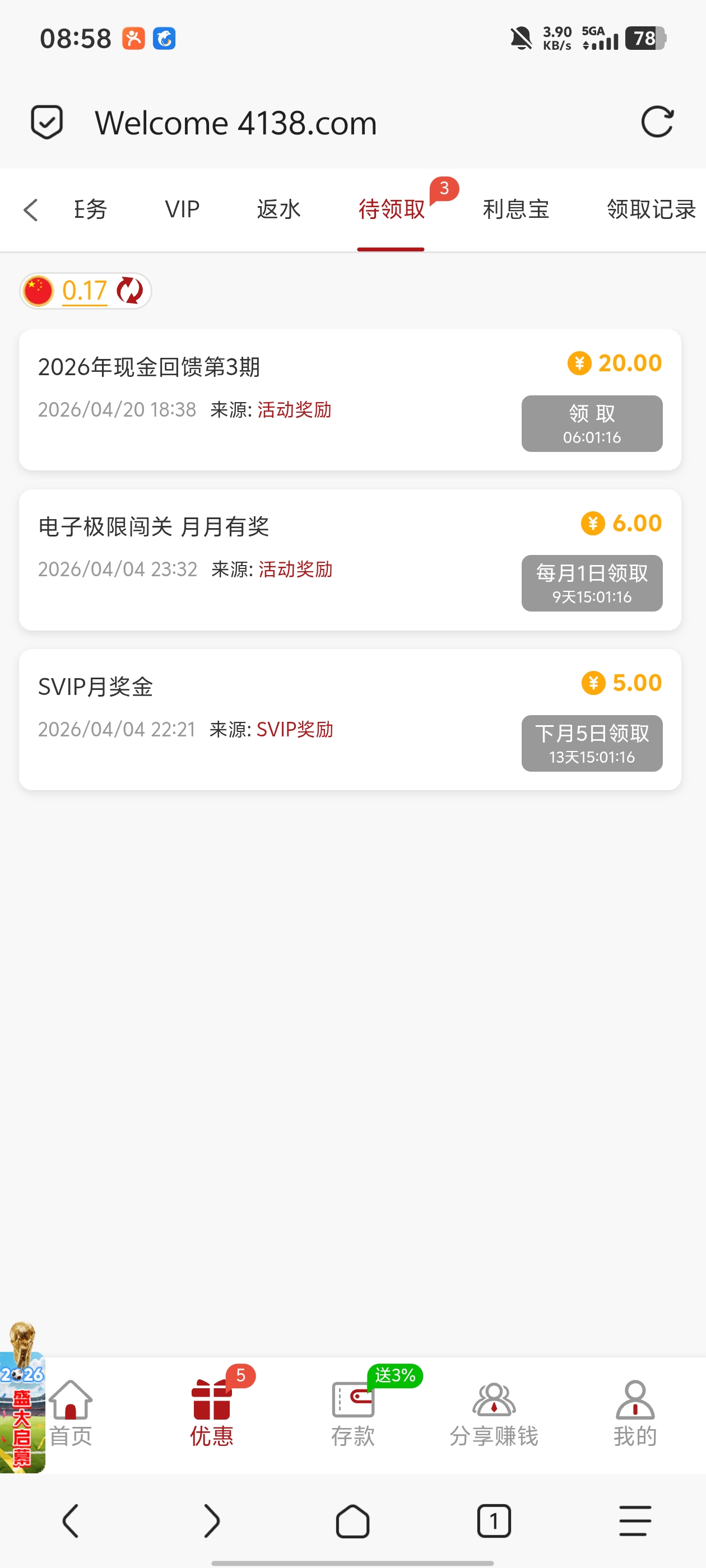The height and width of the screenshot is (1568, 706).
Task: Open the 我的 profile tab
Action: click(635, 1413)
